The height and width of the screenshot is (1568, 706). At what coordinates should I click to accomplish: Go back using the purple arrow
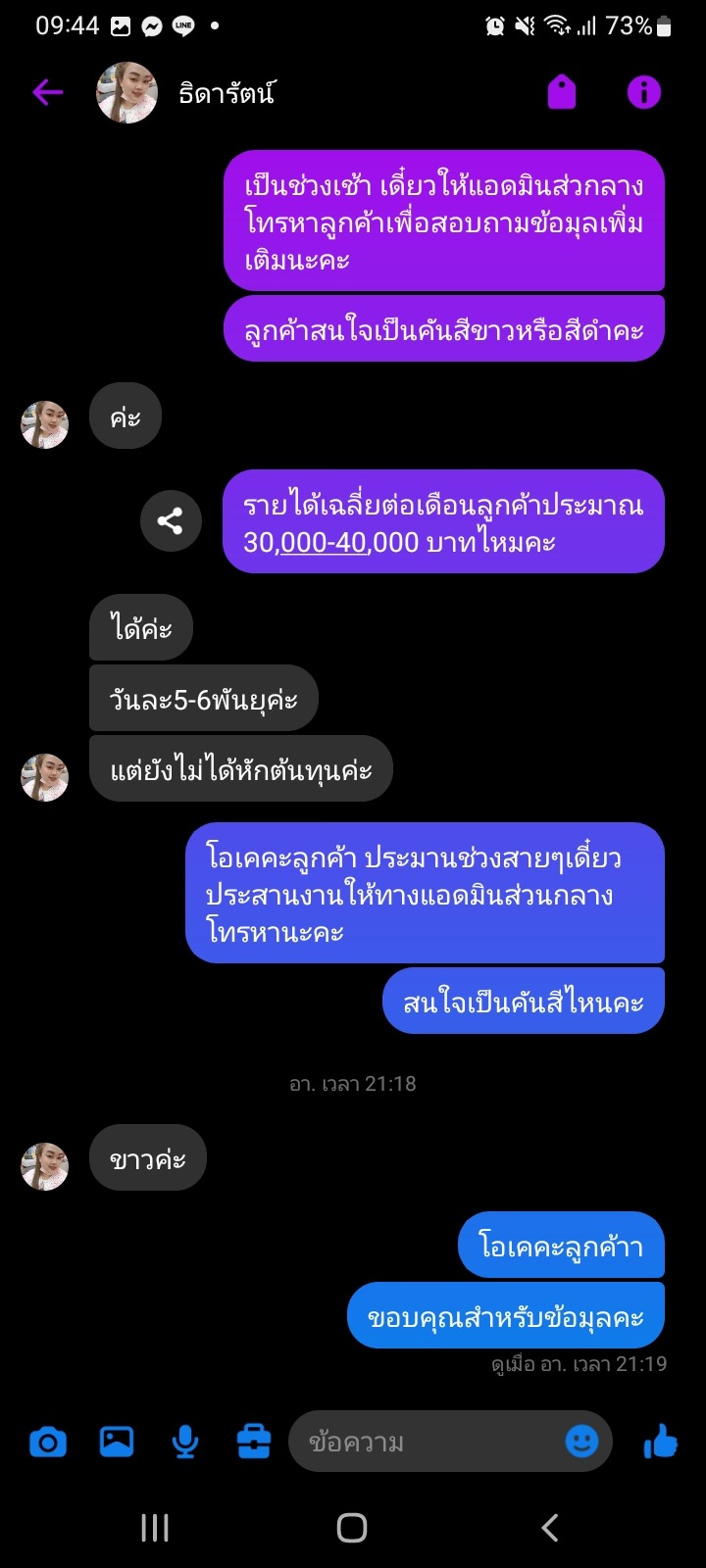pyautogui.click(x=47, y=93)
